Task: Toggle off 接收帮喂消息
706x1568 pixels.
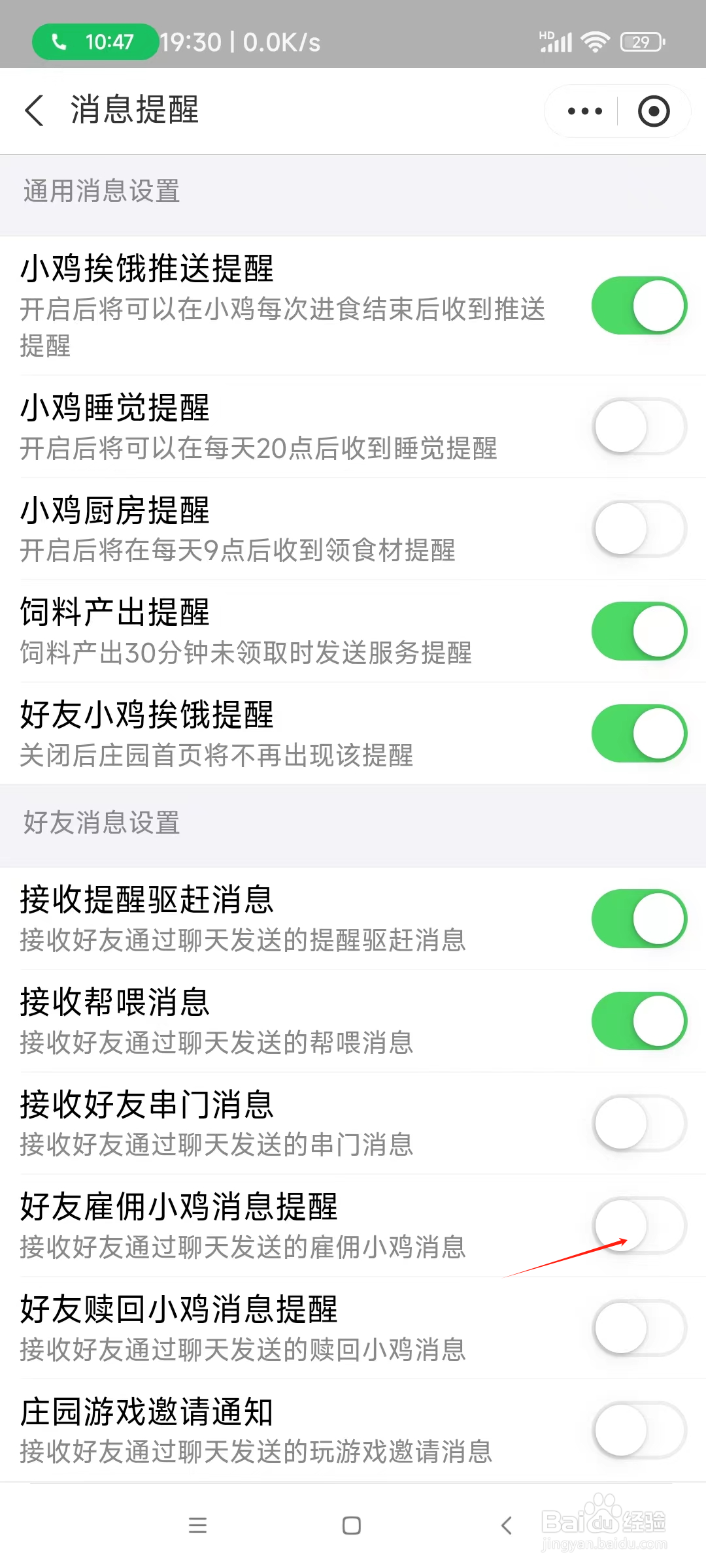Action: tap(639, 1021)
